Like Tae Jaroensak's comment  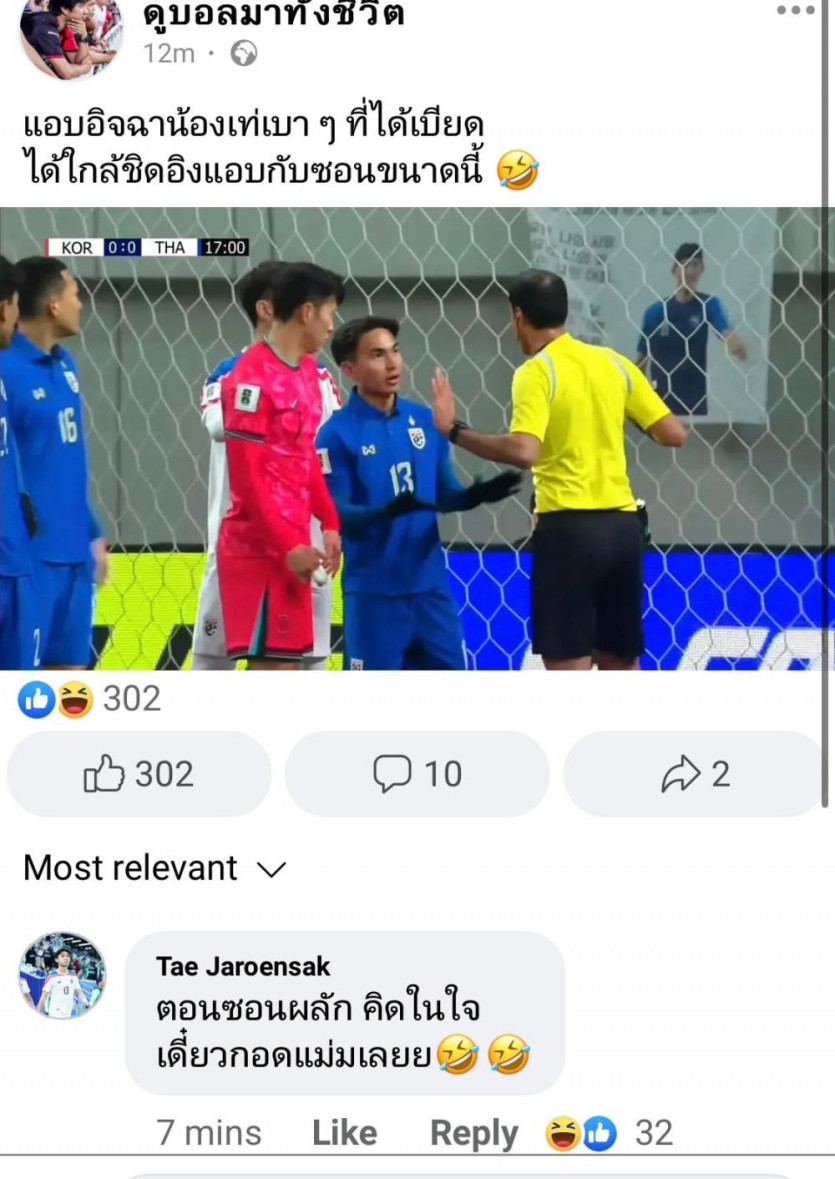tap(344, 1133)
